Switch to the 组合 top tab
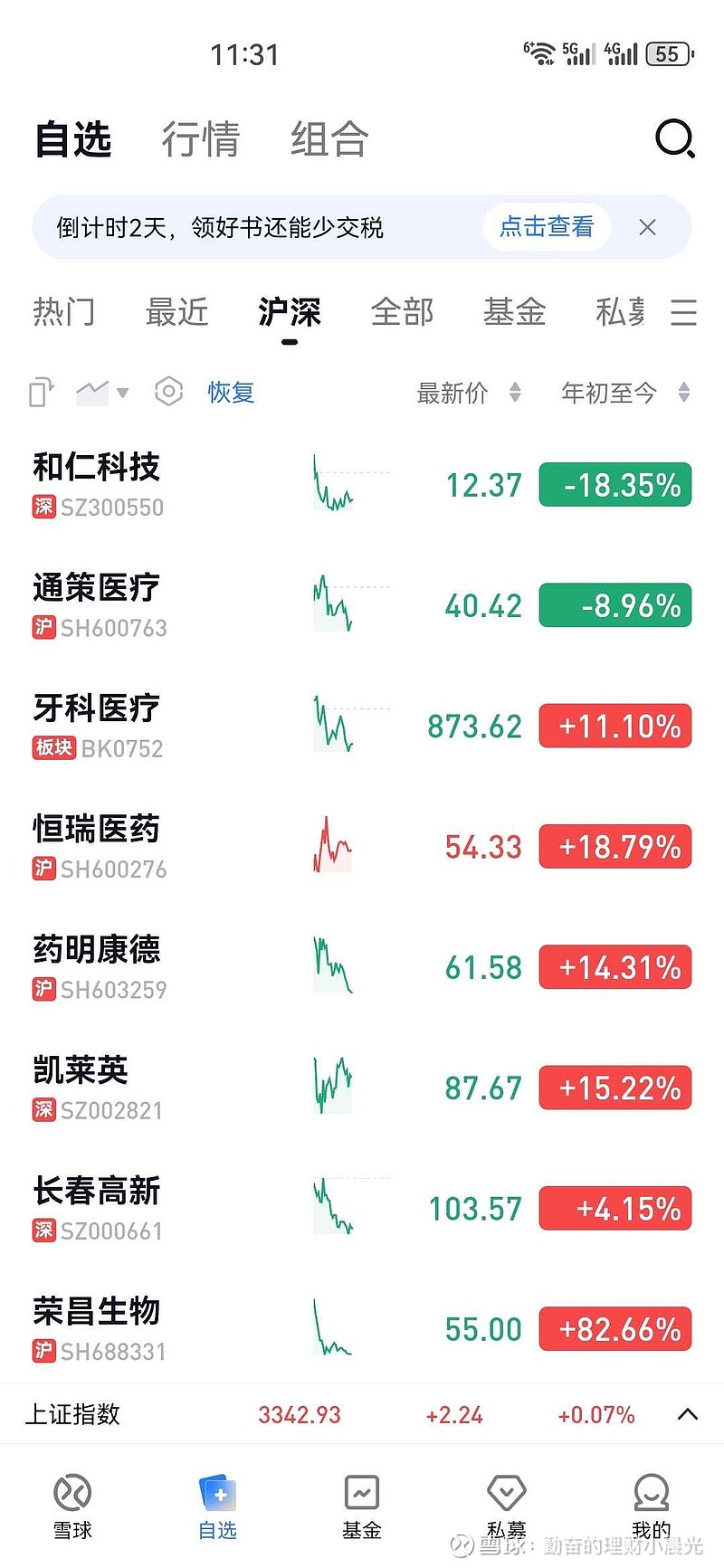 click(329, 139)
